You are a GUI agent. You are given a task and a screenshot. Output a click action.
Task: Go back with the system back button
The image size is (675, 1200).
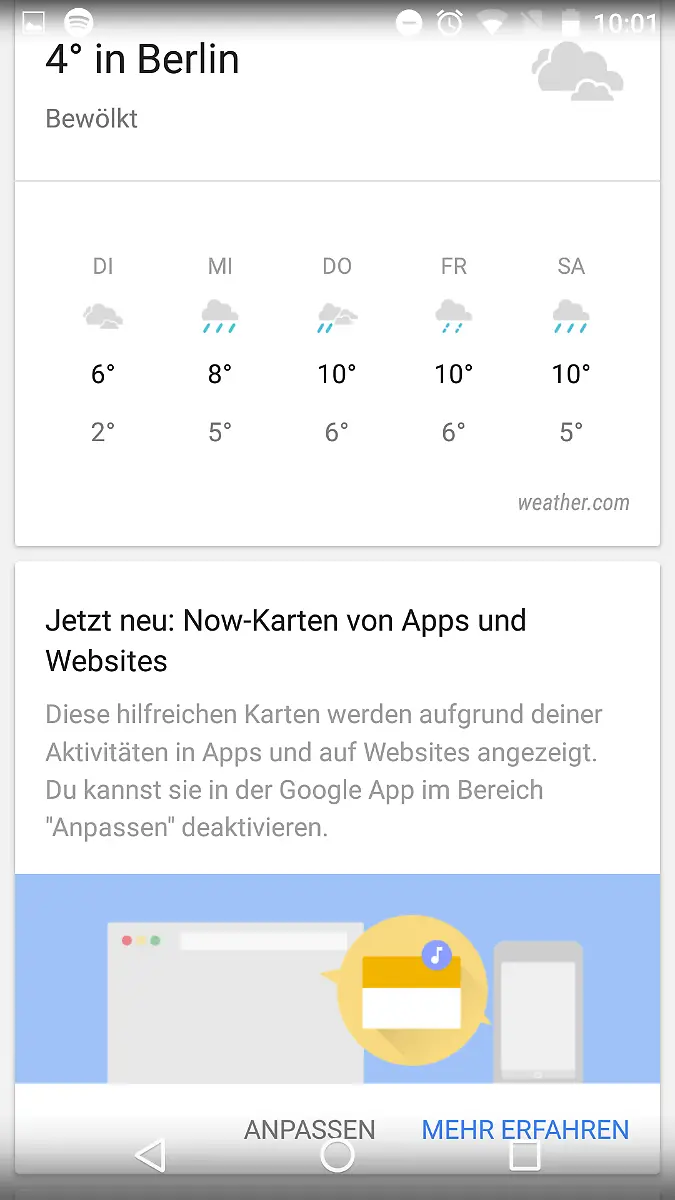click(150, 1157)
